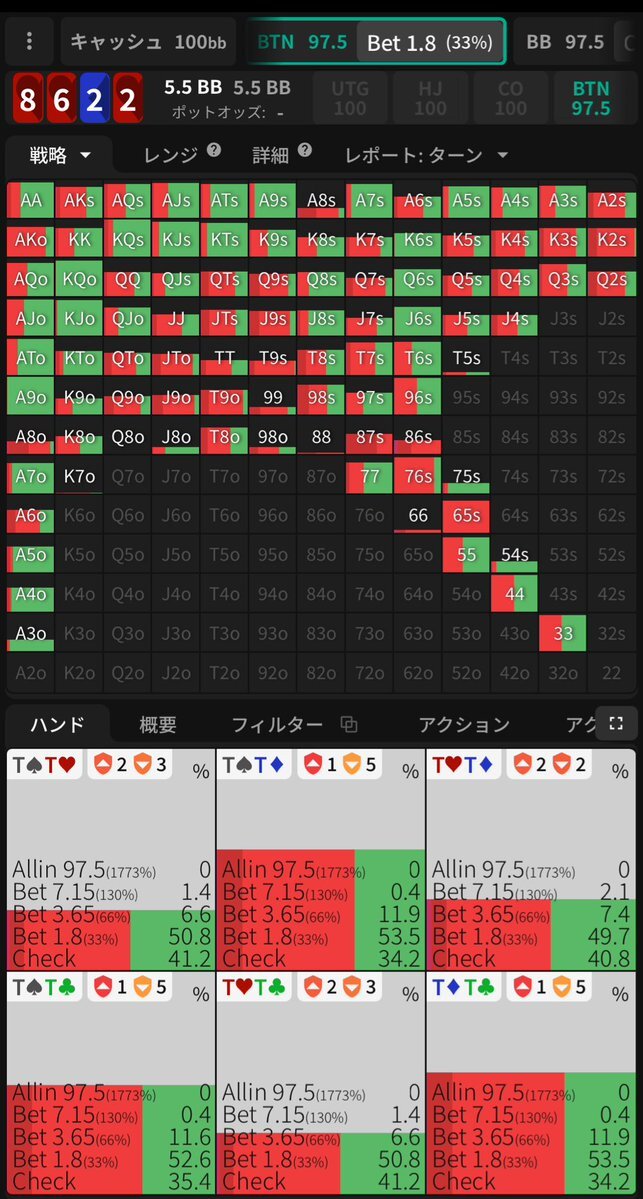Screen dimensions: 643x1199
Task: Select the BTN Bet 1.8 action node
Action: coord(376,41)
